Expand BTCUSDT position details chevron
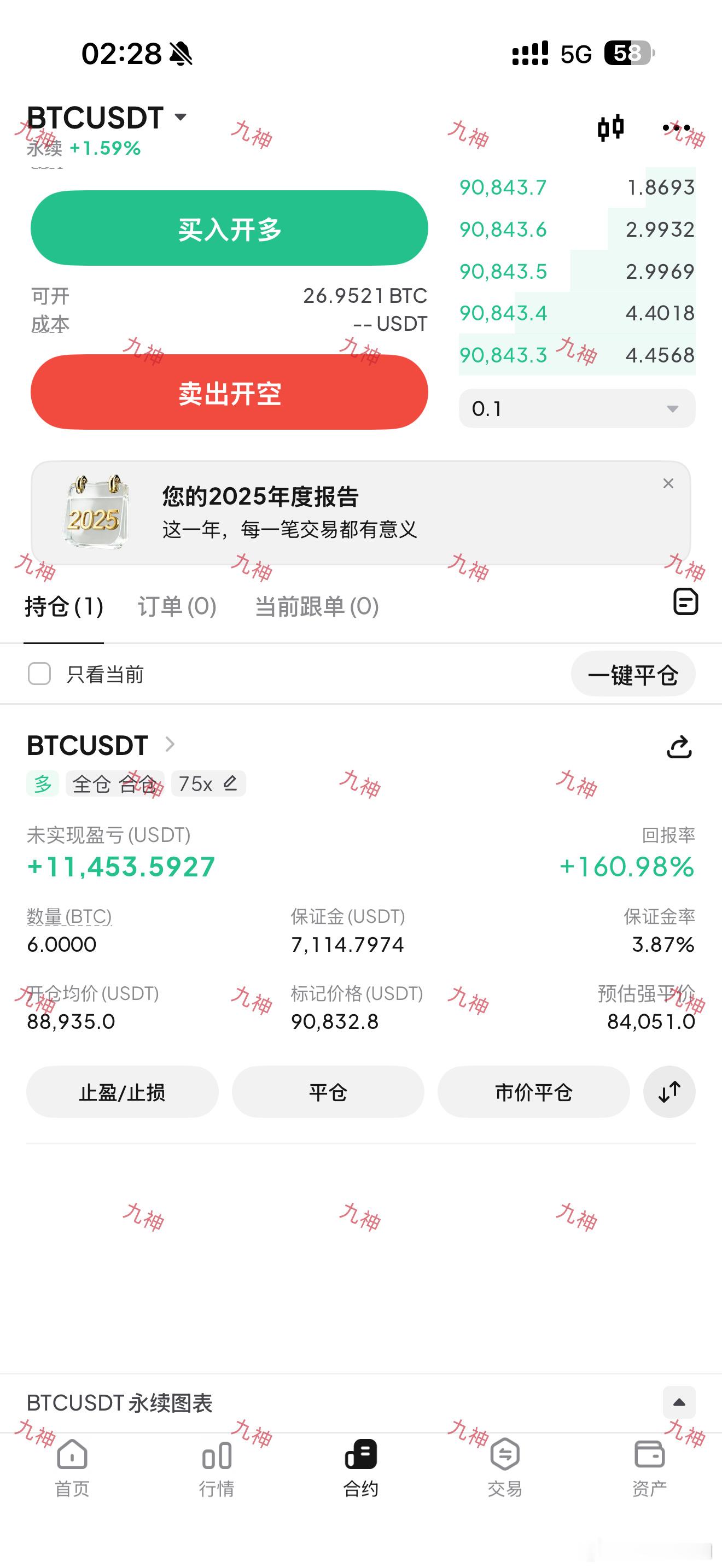Viewport: 722px width, 1568px height. click(x=171, y=744)
